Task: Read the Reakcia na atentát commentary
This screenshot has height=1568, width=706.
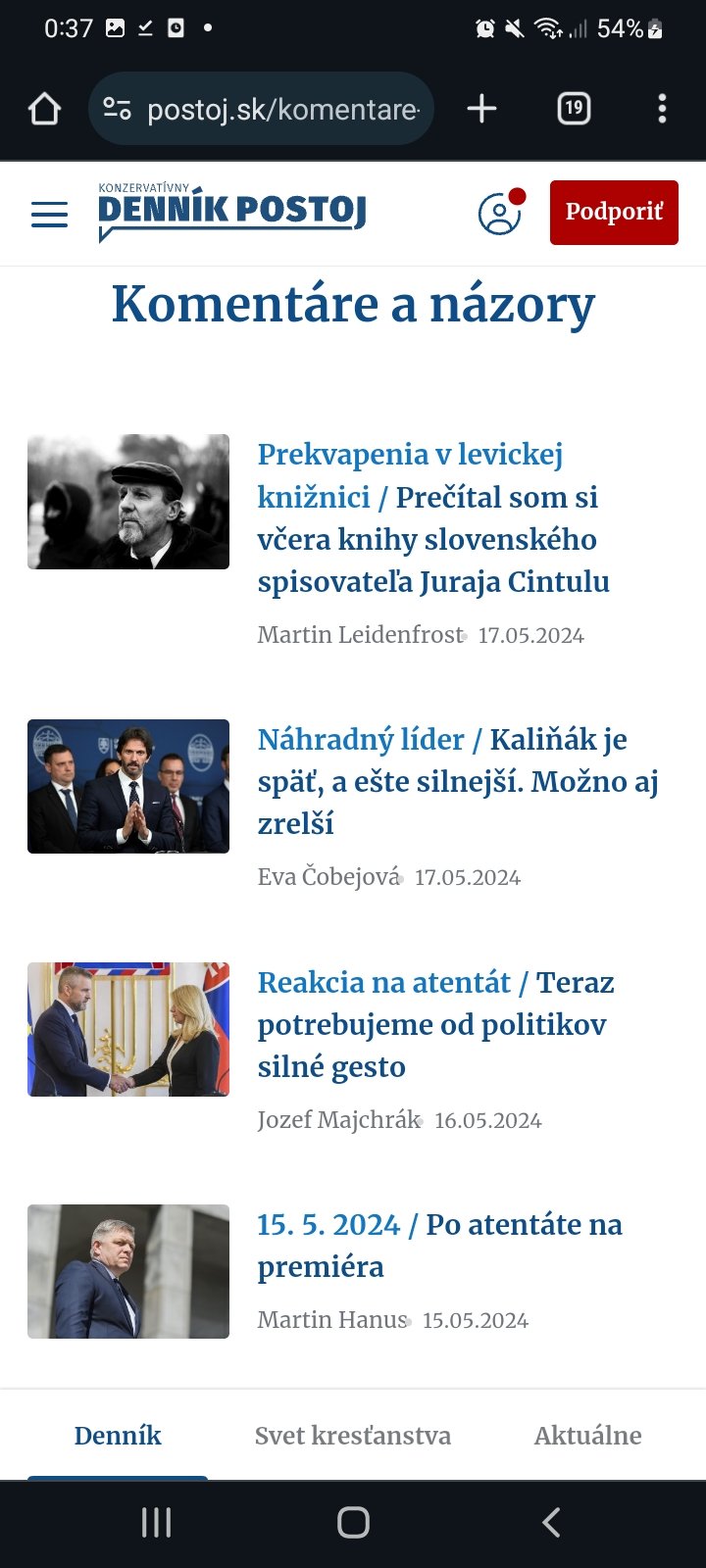Action: (435, 1024)
